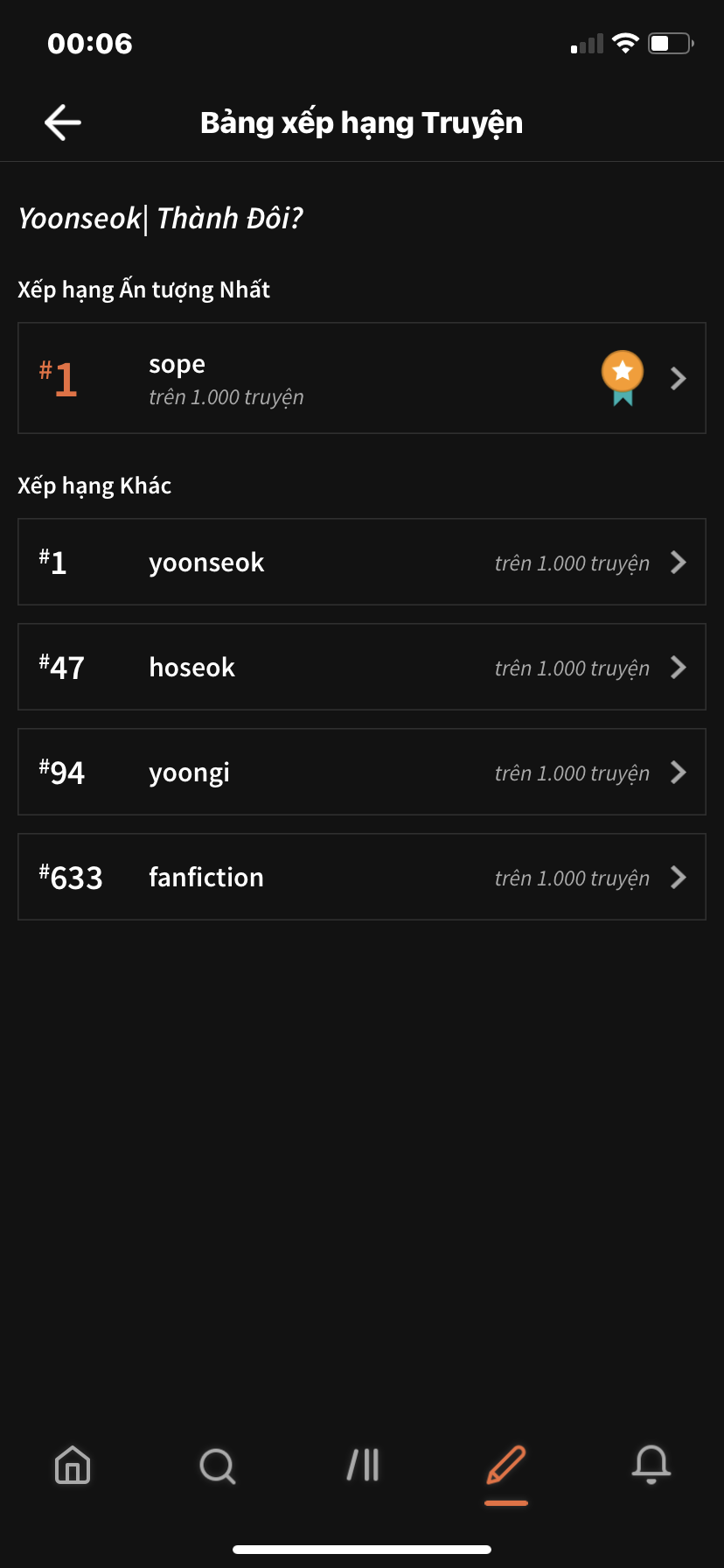
Task: Go back using the arrow icon
Action: point(63,122)
